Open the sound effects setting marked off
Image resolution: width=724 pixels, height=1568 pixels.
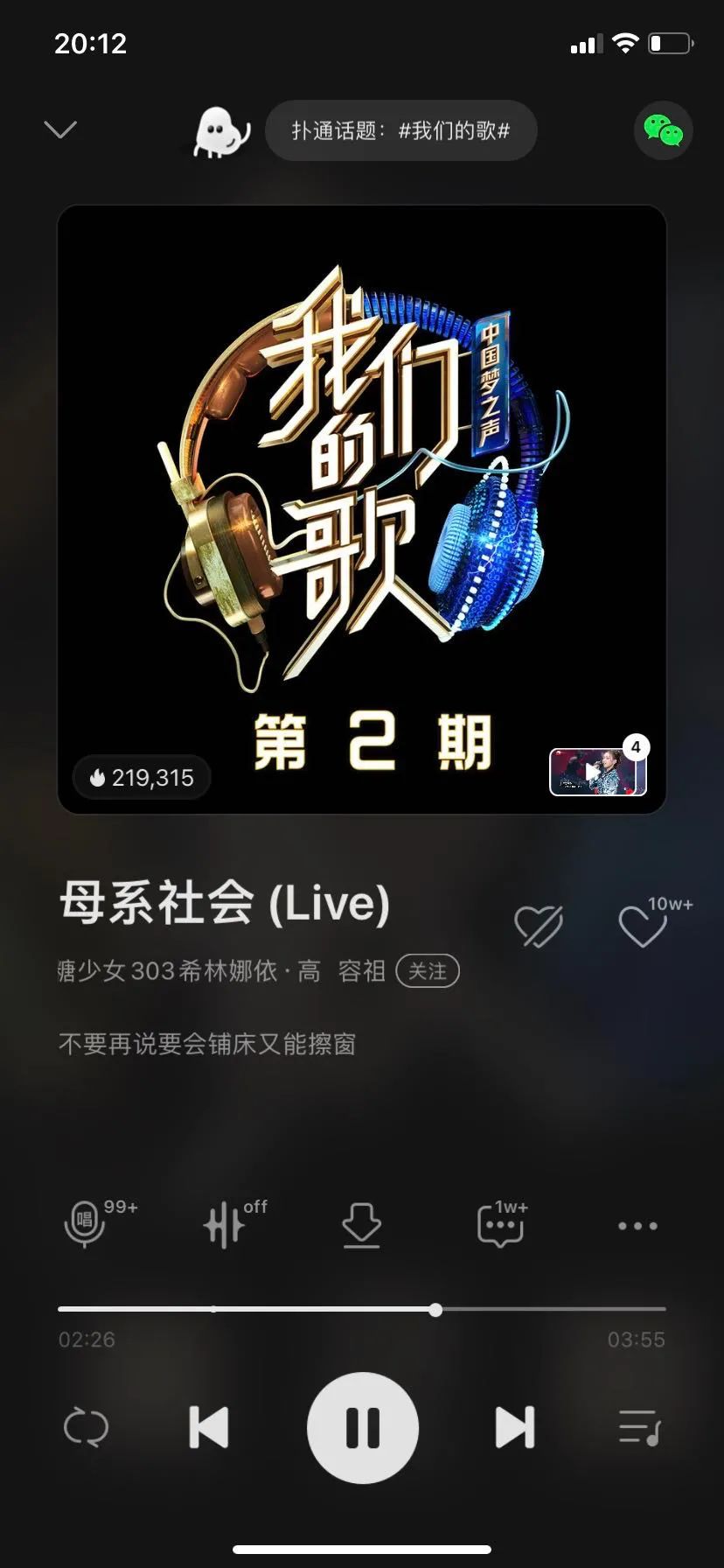[225, 1223]
